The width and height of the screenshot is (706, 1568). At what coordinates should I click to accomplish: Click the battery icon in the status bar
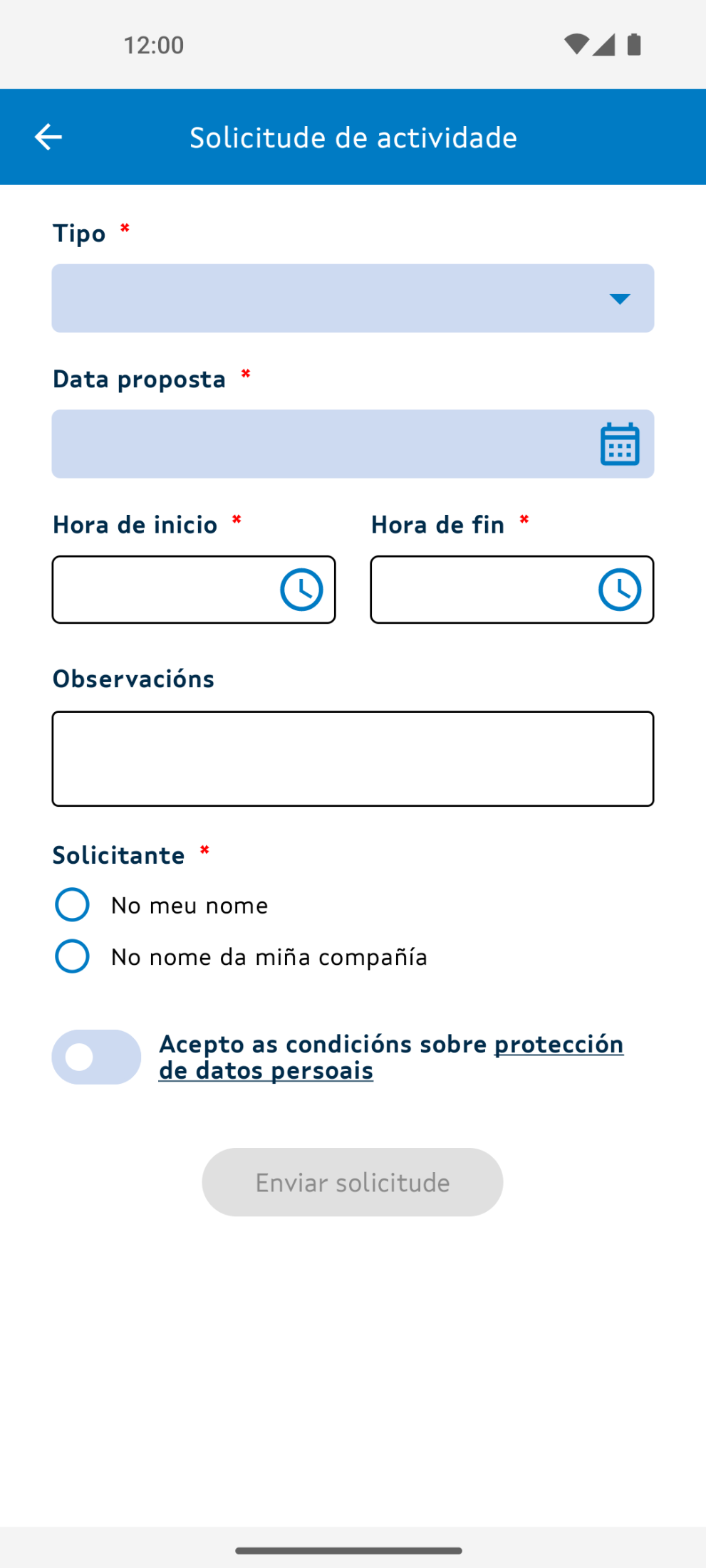(x=635, y=44)
